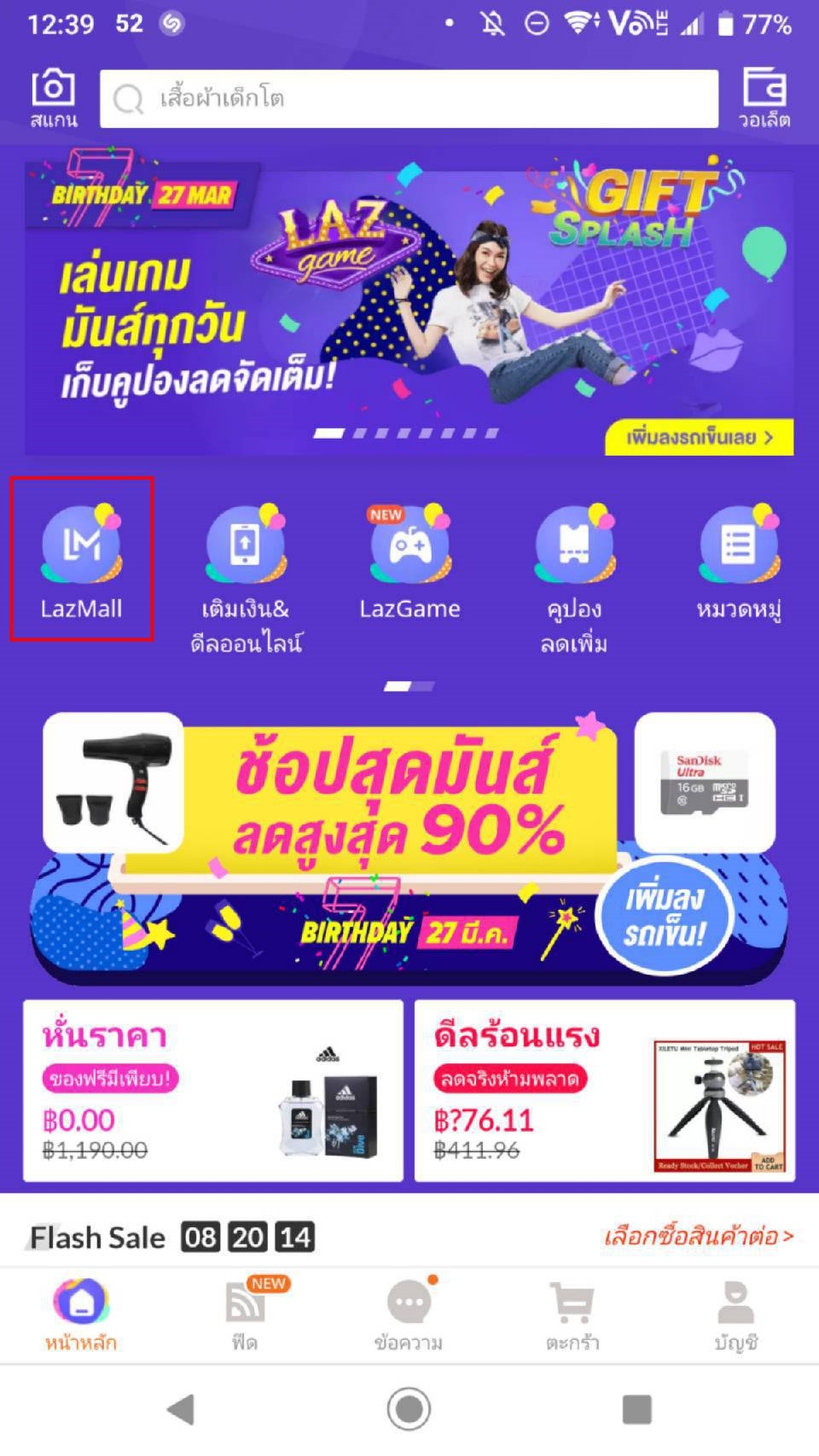Tap เลือกซื้อสินค้าต่อ in Flash Sale
Screen dimensions: 819x1456
click(x=698, y=1236)
